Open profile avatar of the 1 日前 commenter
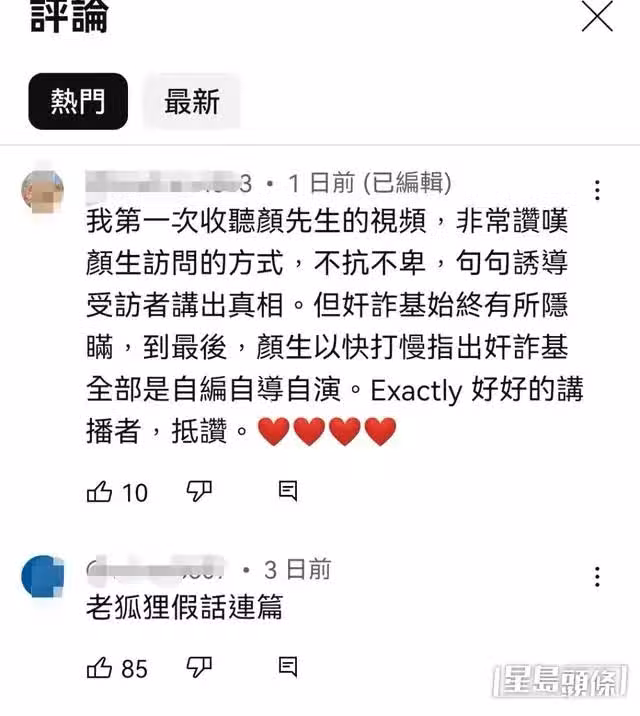 coord(43,190)
